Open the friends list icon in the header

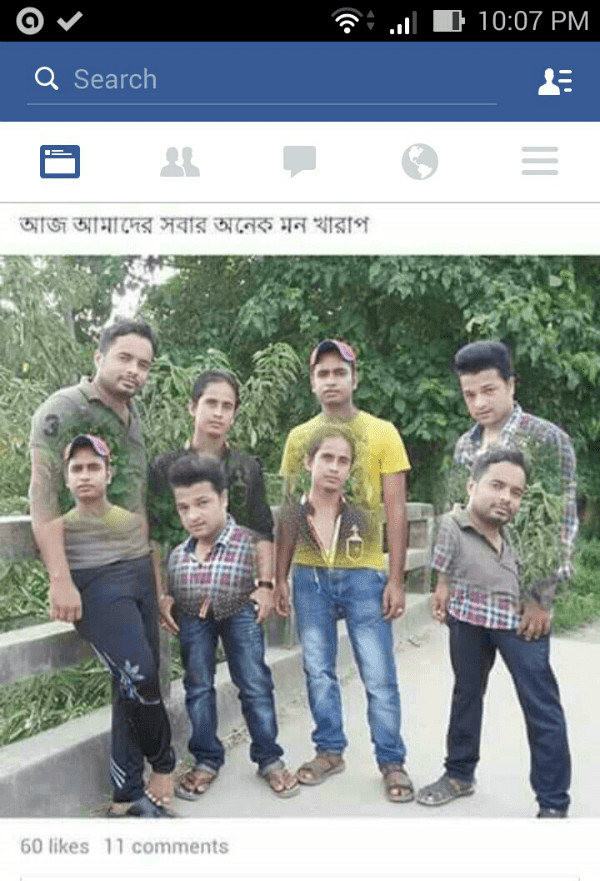point(555,81)
